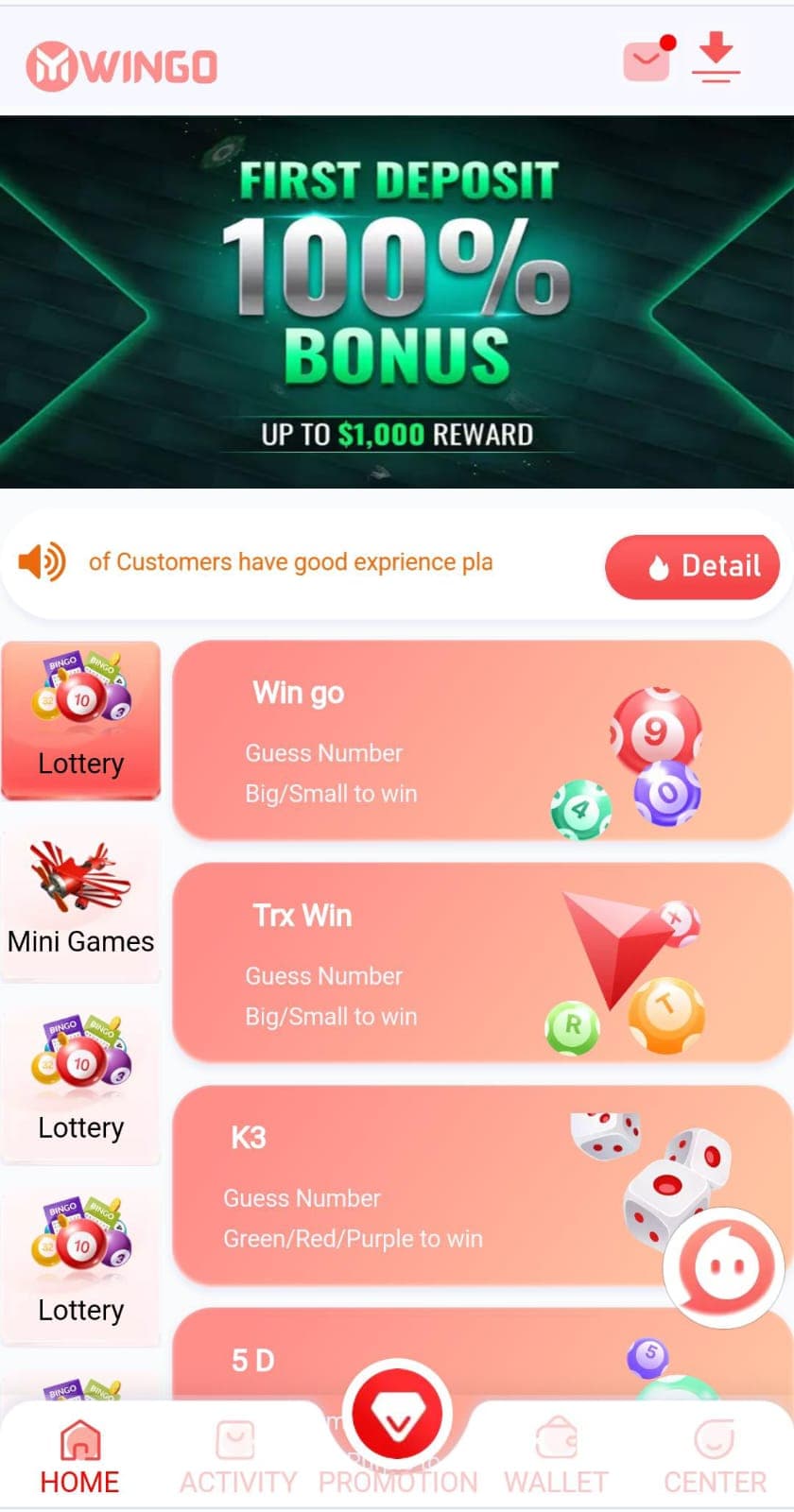Switch to the Activity tab
This screenshot has height=1512, width=794.
pos(236,1459)
